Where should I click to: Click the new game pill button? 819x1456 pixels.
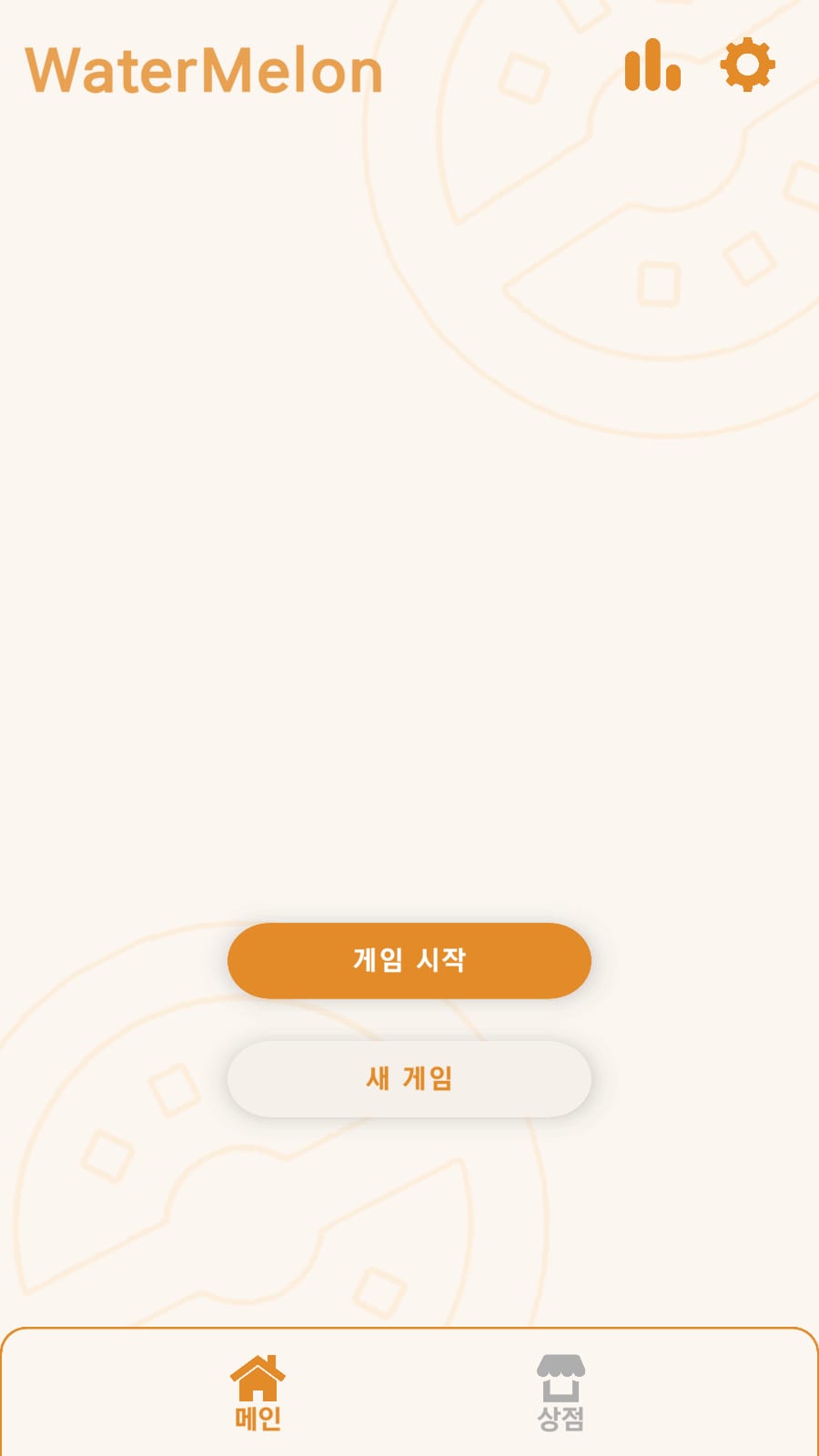point(409,1079)
